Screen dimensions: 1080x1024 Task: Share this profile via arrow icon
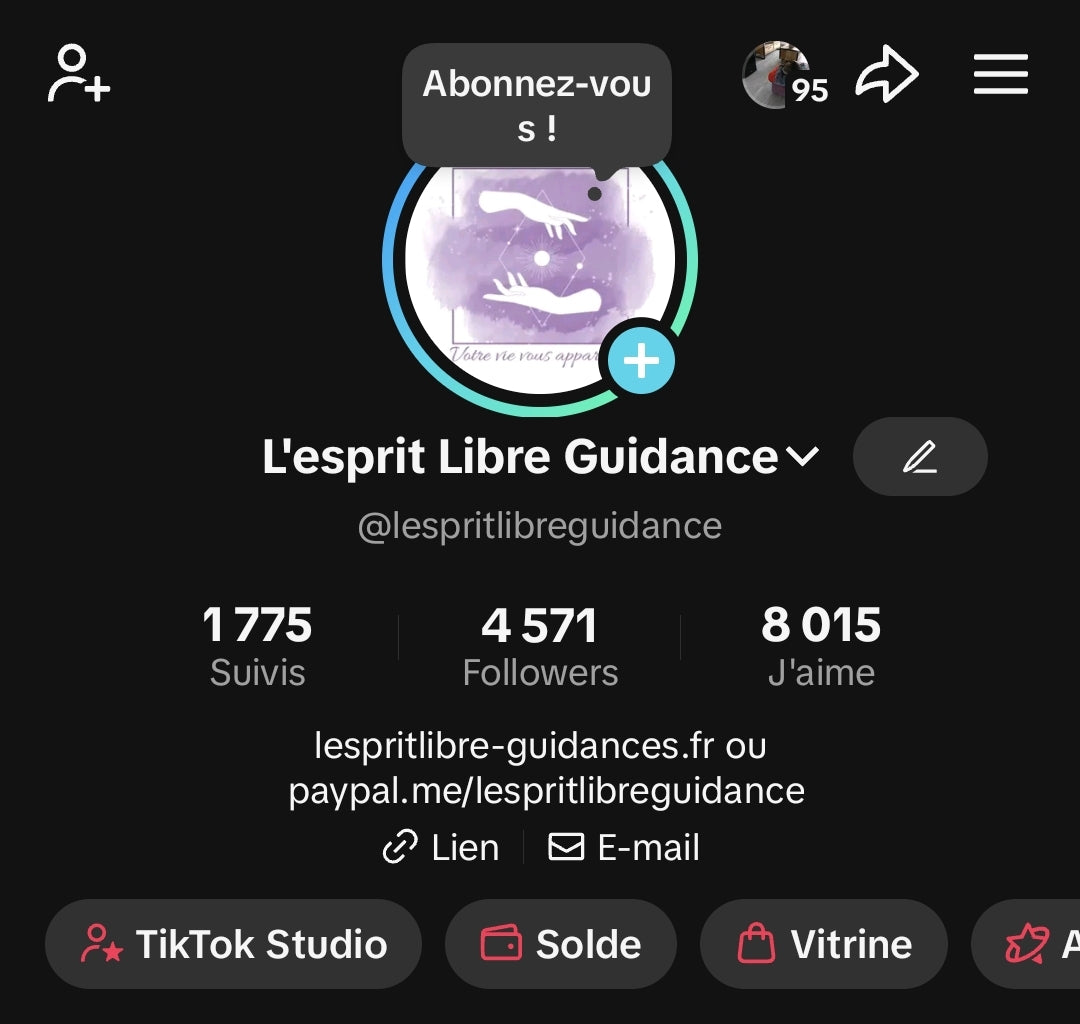pos(886,76)
